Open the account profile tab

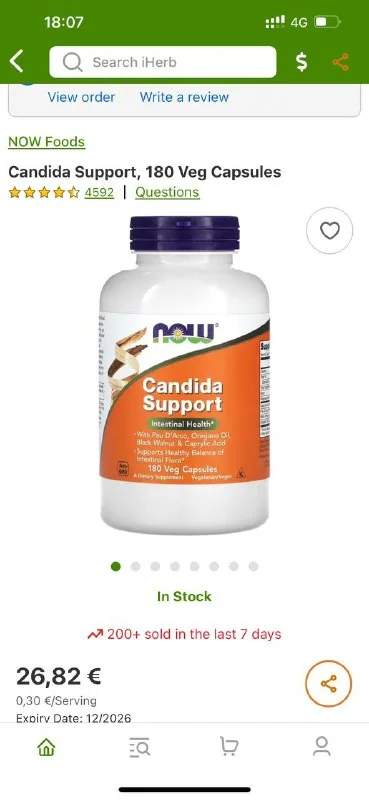coord(322,746)
